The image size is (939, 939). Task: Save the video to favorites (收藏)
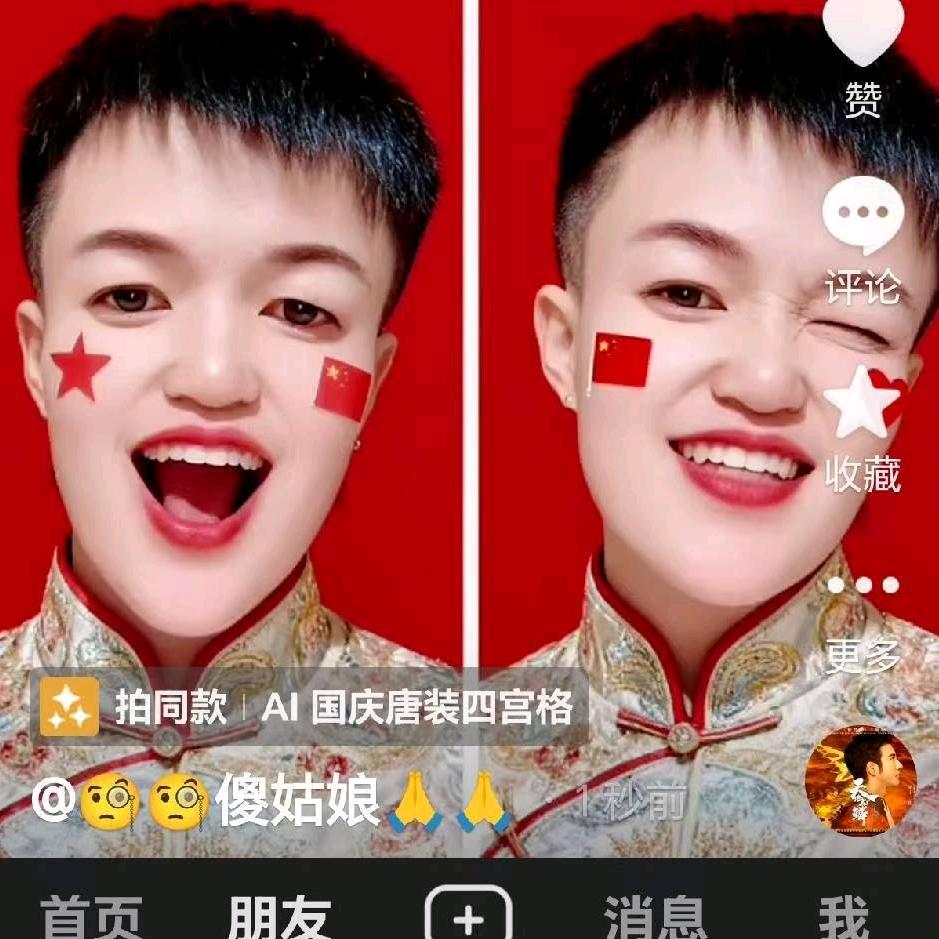pyautogui.click(x=864, y=402)
